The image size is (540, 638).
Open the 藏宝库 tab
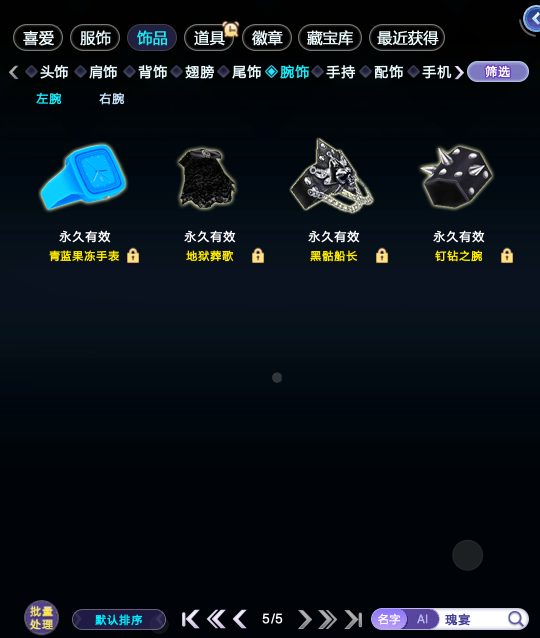click(330, 38)
